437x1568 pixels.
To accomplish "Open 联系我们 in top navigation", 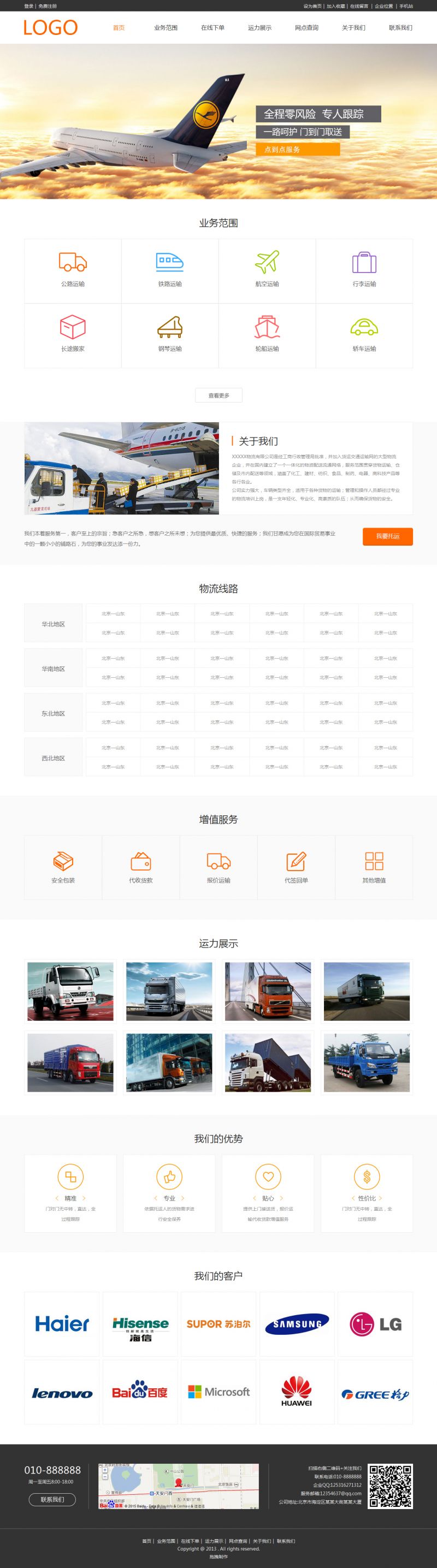I will coord(400,28).
